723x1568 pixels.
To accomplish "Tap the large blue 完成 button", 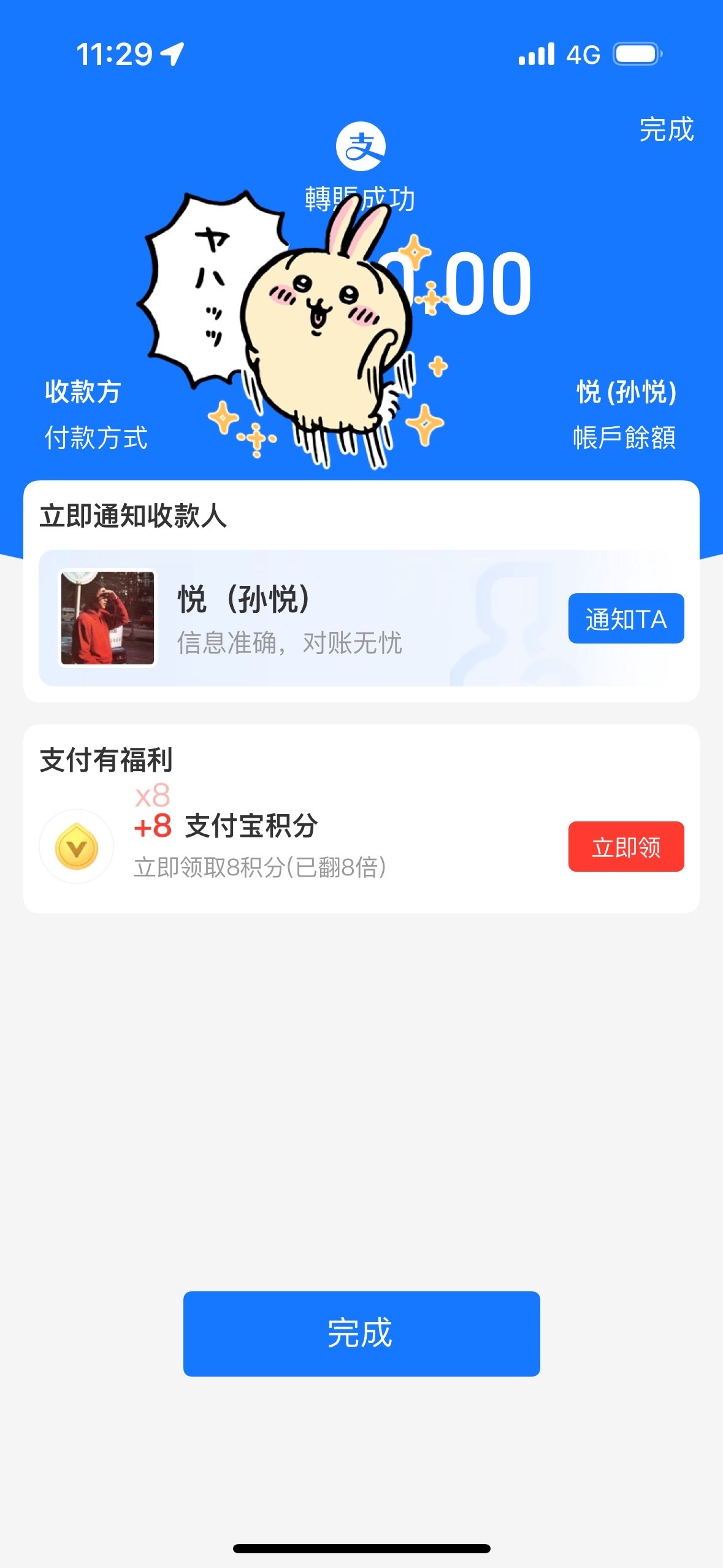I will tap(361, 1334).
